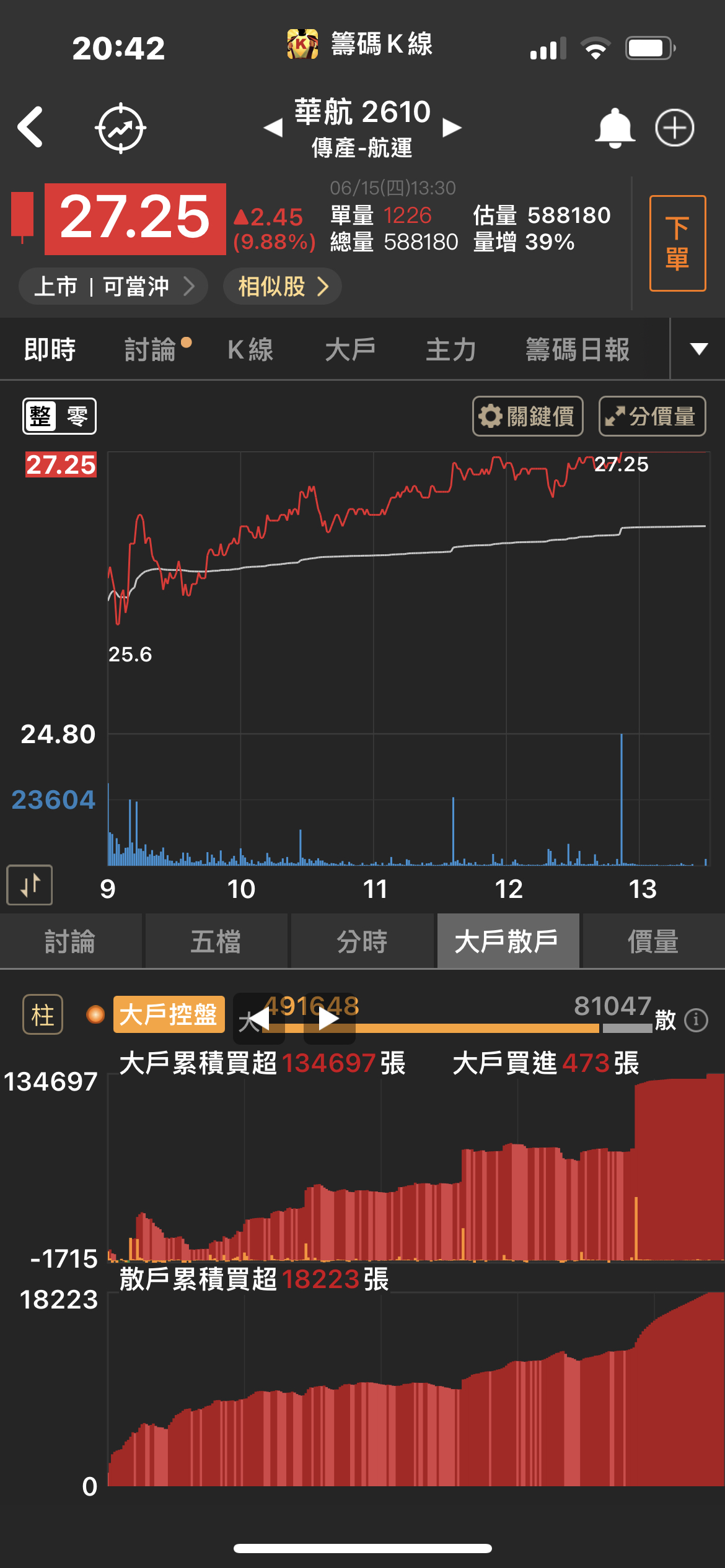Open the trend/diagnosis compass icon
This screenshot has height=1568, width=725.
tap(121, 126)
